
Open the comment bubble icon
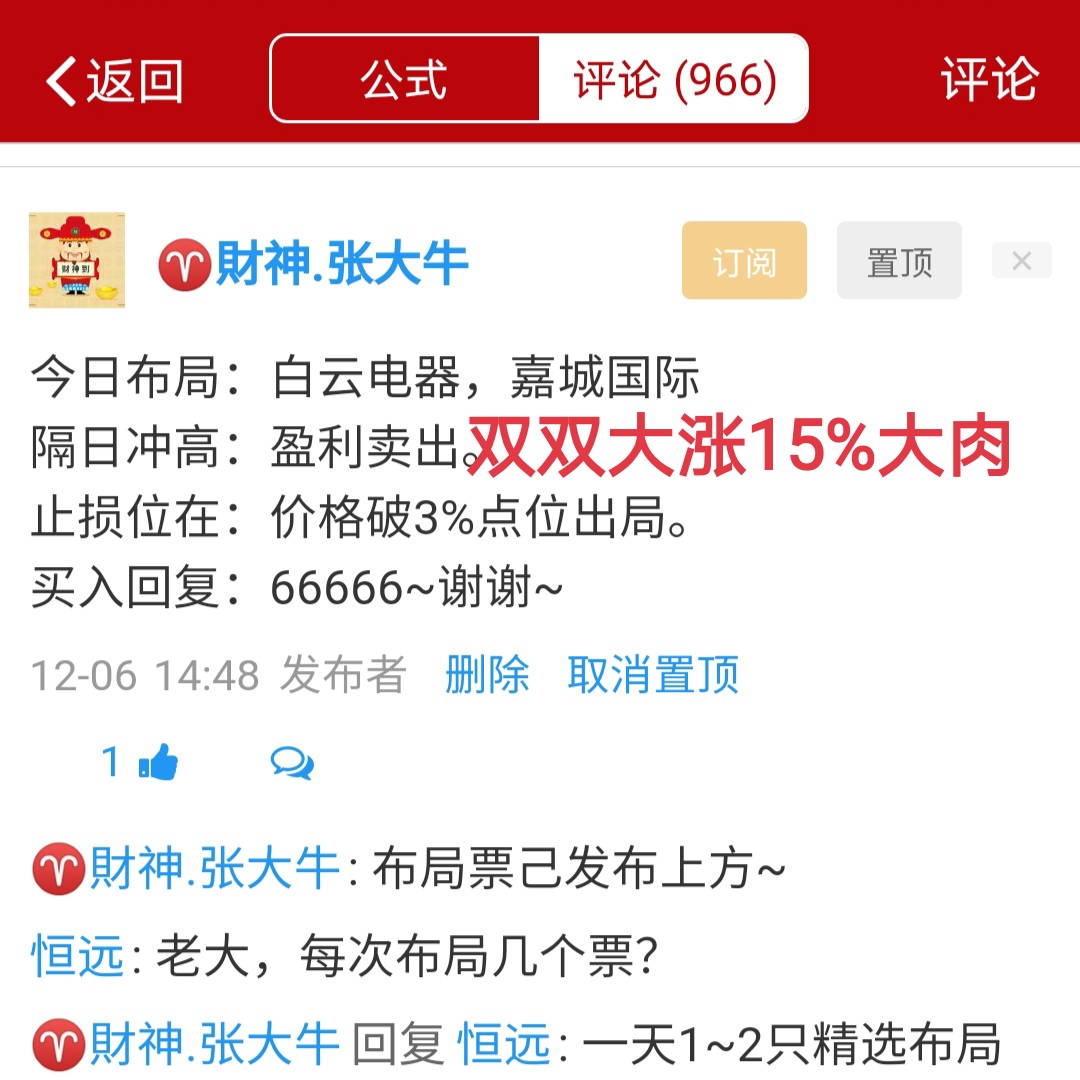(x=292, y=765)
